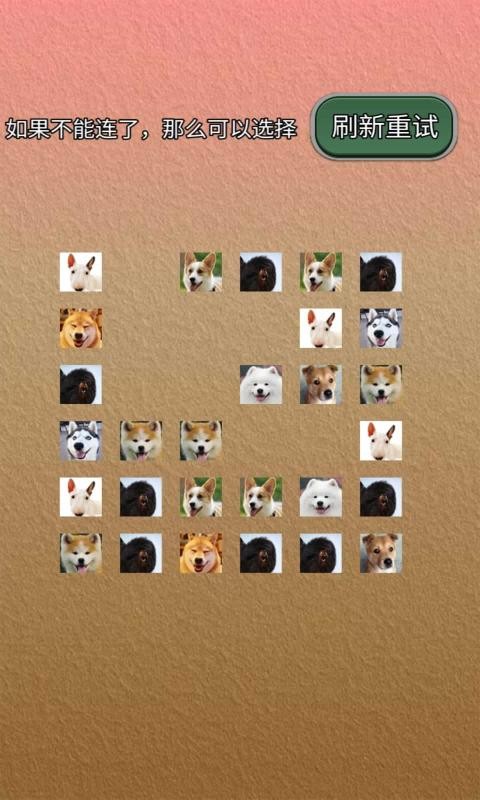Select the husky tile right of a bull terrier

pos(381,328)
